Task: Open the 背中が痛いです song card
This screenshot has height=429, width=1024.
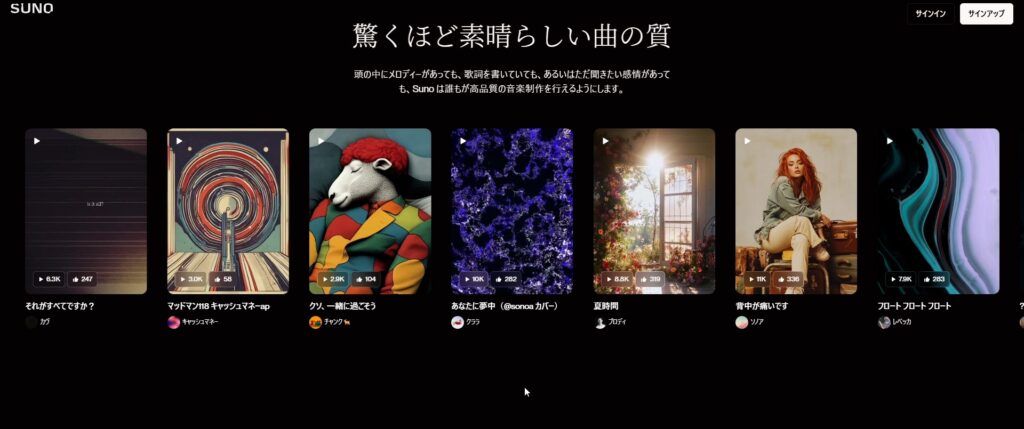Action: pyautogui.click(x=796, y=210)
